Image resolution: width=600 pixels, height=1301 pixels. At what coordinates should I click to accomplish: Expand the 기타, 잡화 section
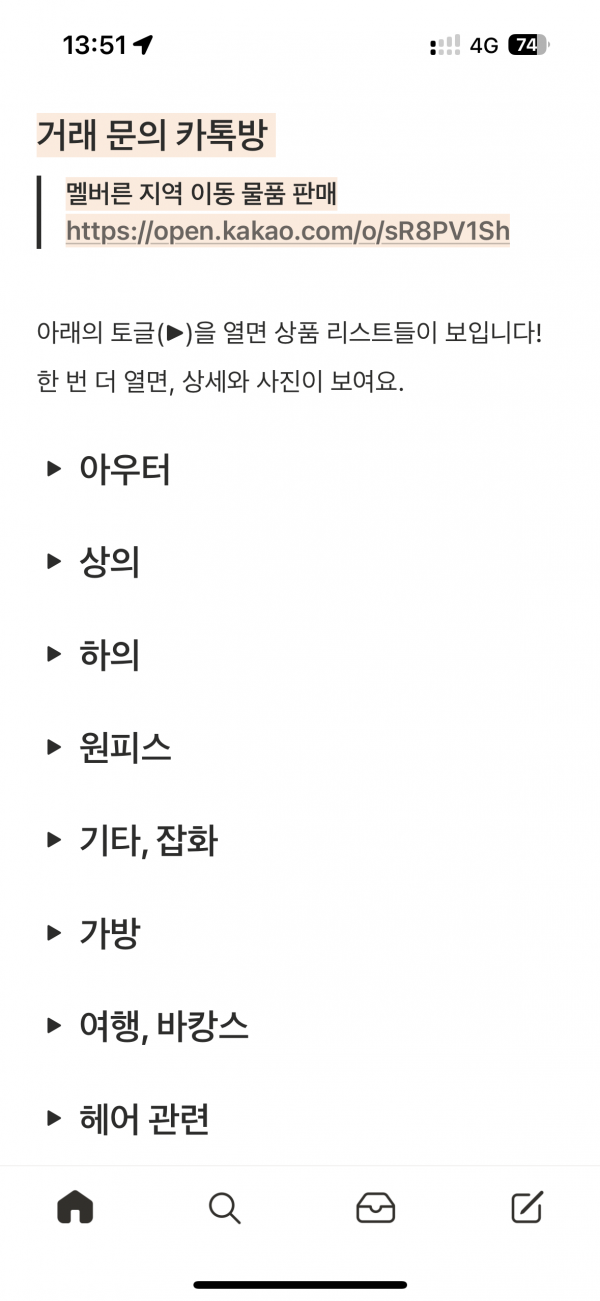[x=54, y=840]
